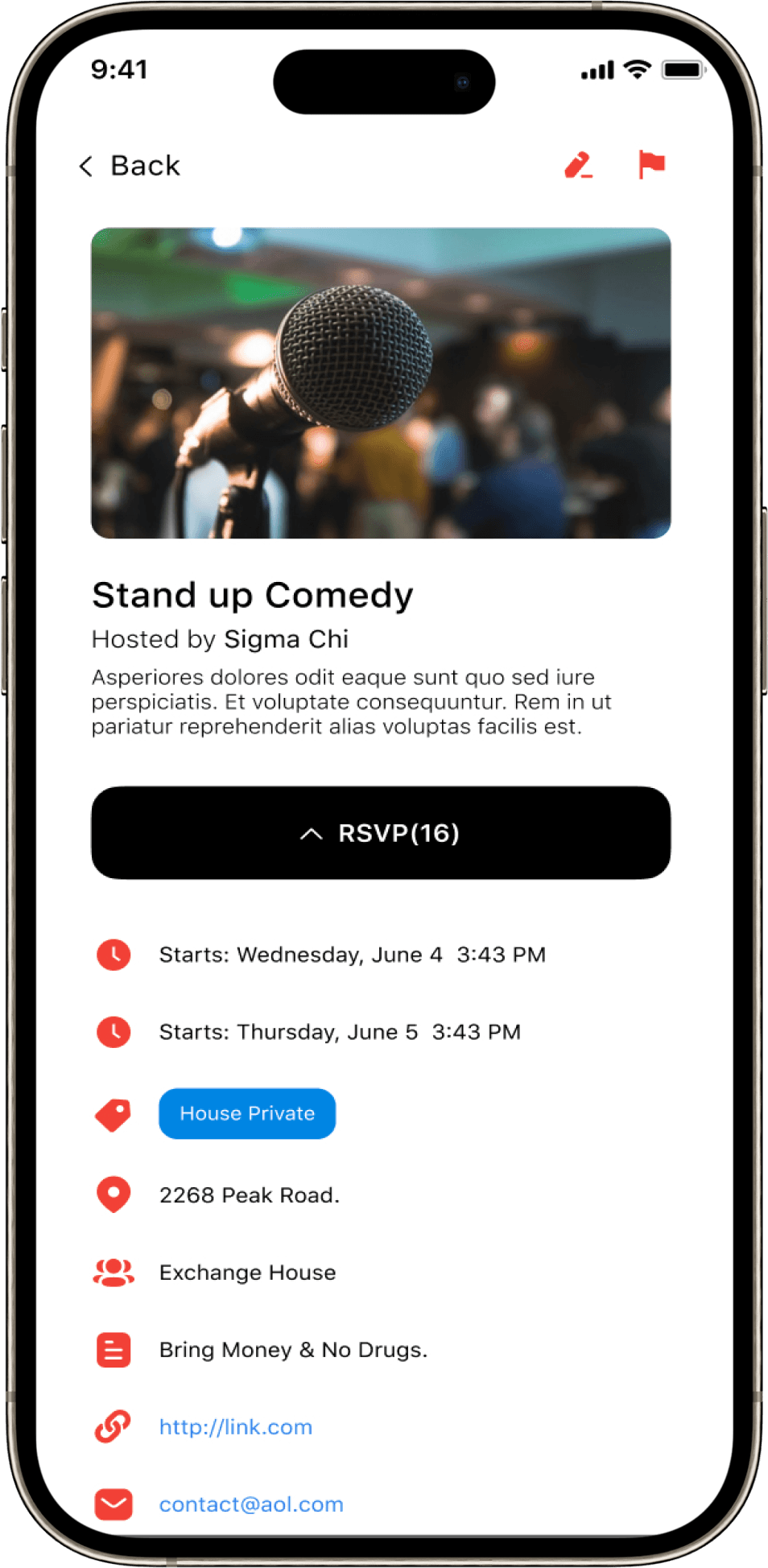Tap the House Private tag chip

[247, 1114]
